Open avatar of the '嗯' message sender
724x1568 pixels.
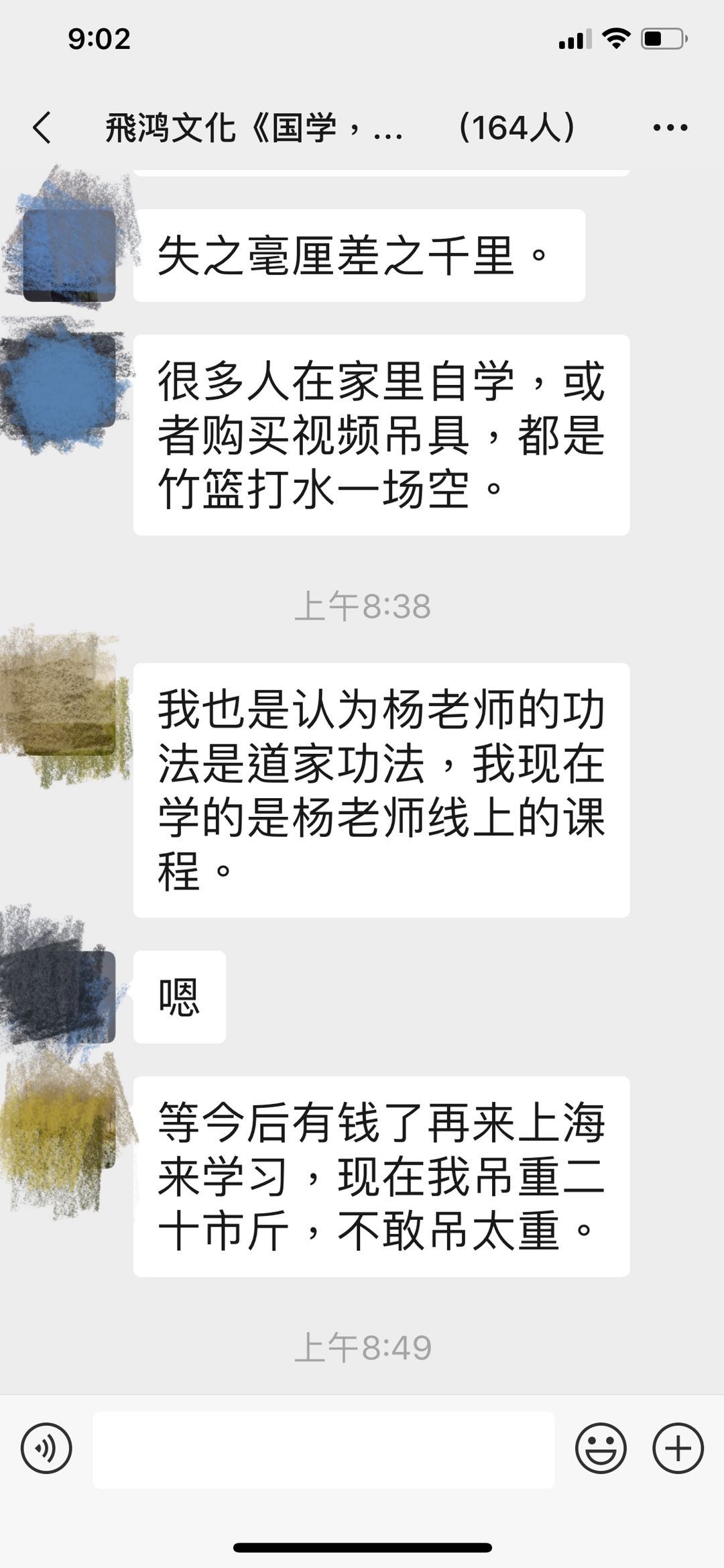[69, 997]
